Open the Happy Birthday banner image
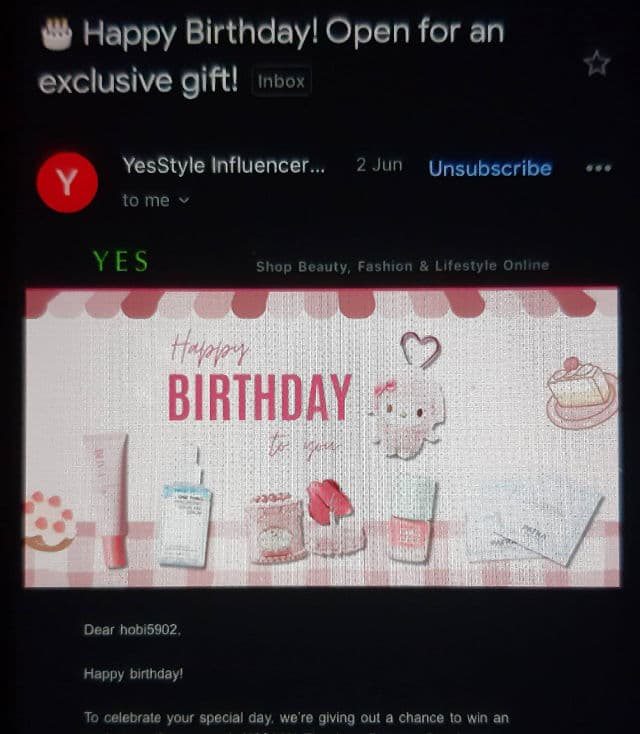The image size is (640, 734). pyautogui.click(x=321, y=437)
